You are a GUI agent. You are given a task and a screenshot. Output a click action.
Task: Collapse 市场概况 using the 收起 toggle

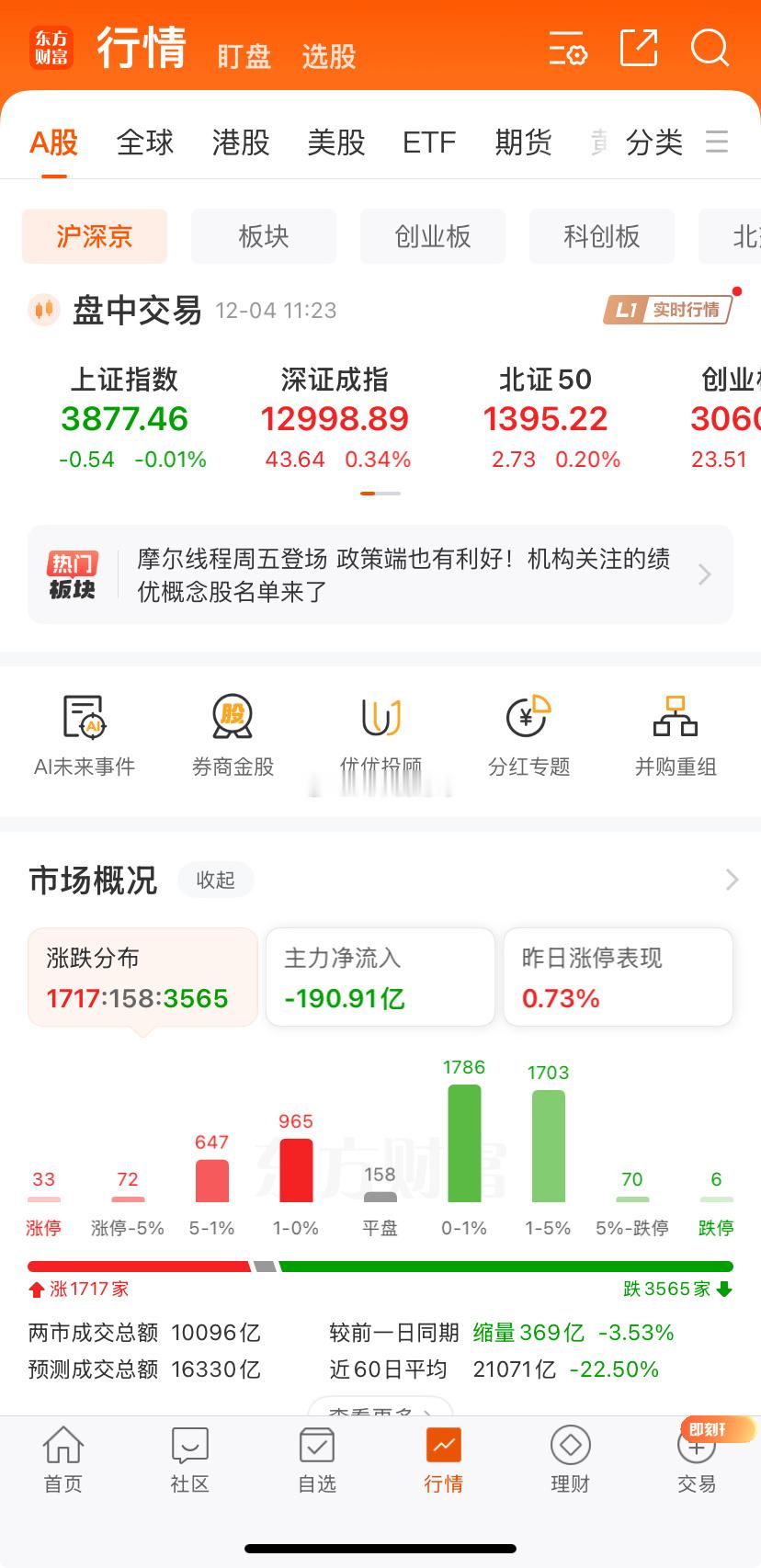215,880
